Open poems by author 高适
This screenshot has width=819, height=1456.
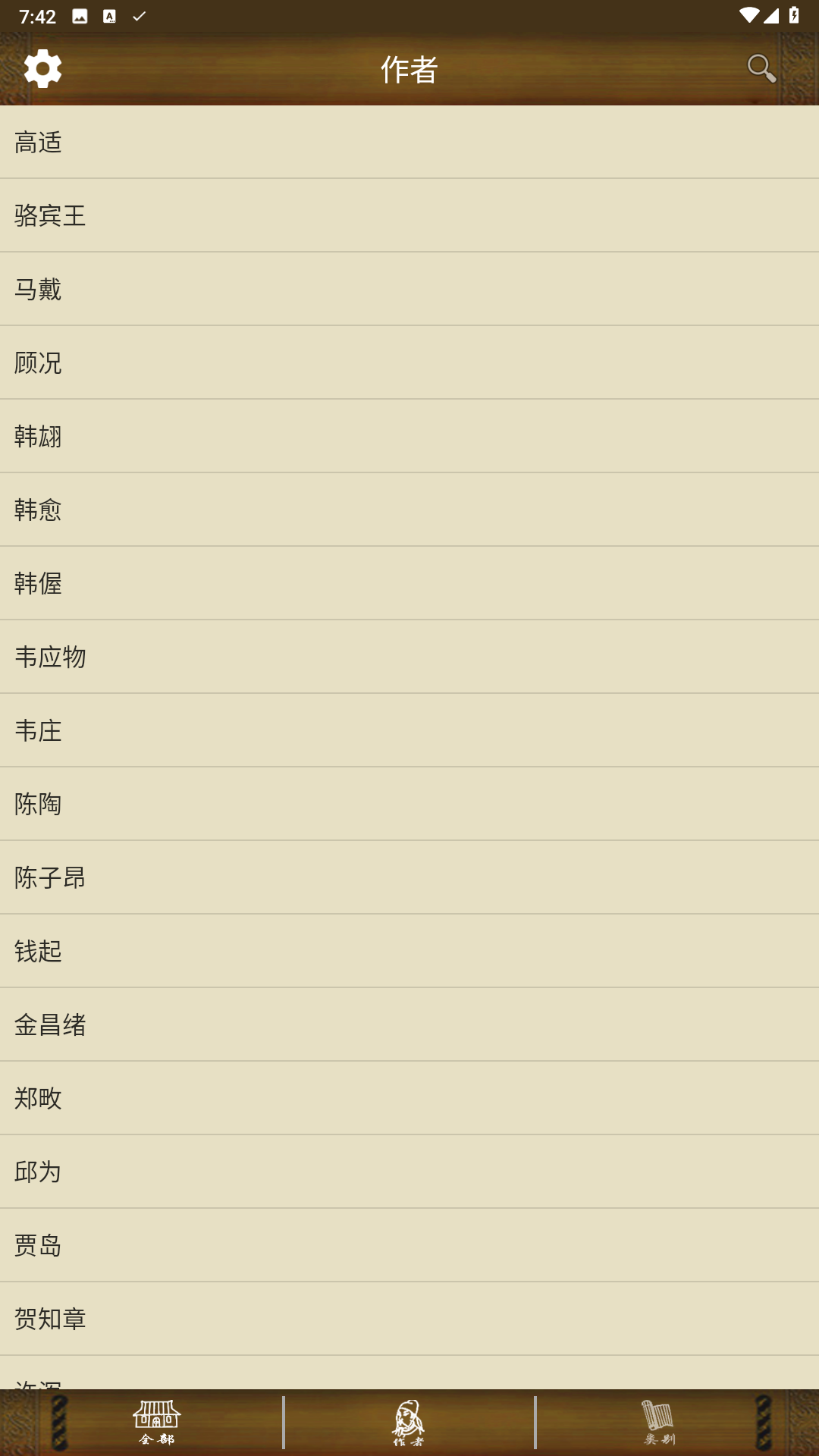(409, 142)
